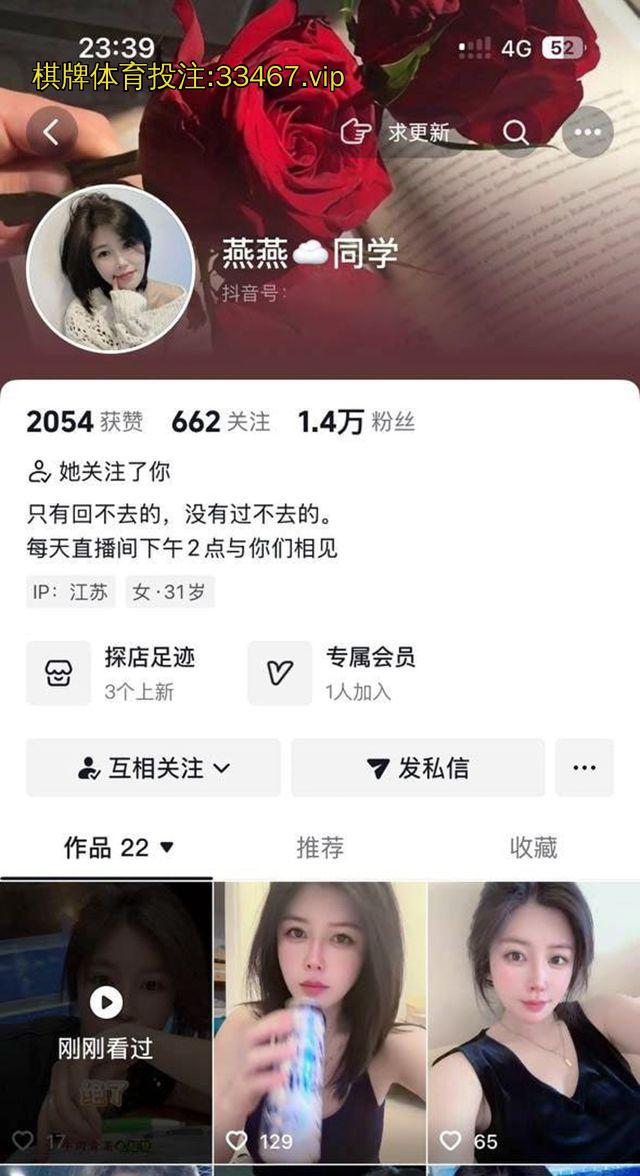The height and width of the screenshot is (1176, 640).
Task: Expand the 互相关注 follow options
Action: (153, 768)
